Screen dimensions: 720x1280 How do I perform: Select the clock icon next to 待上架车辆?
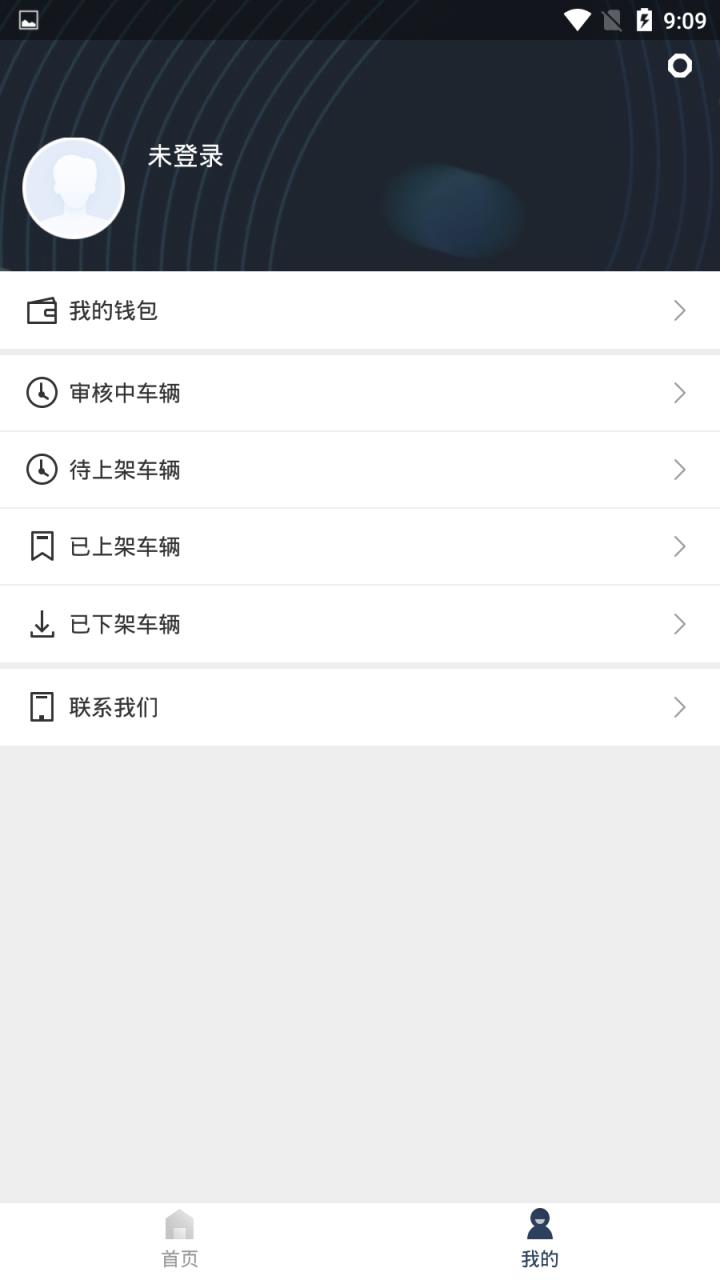pyautogui.click(x=41, y=470)
